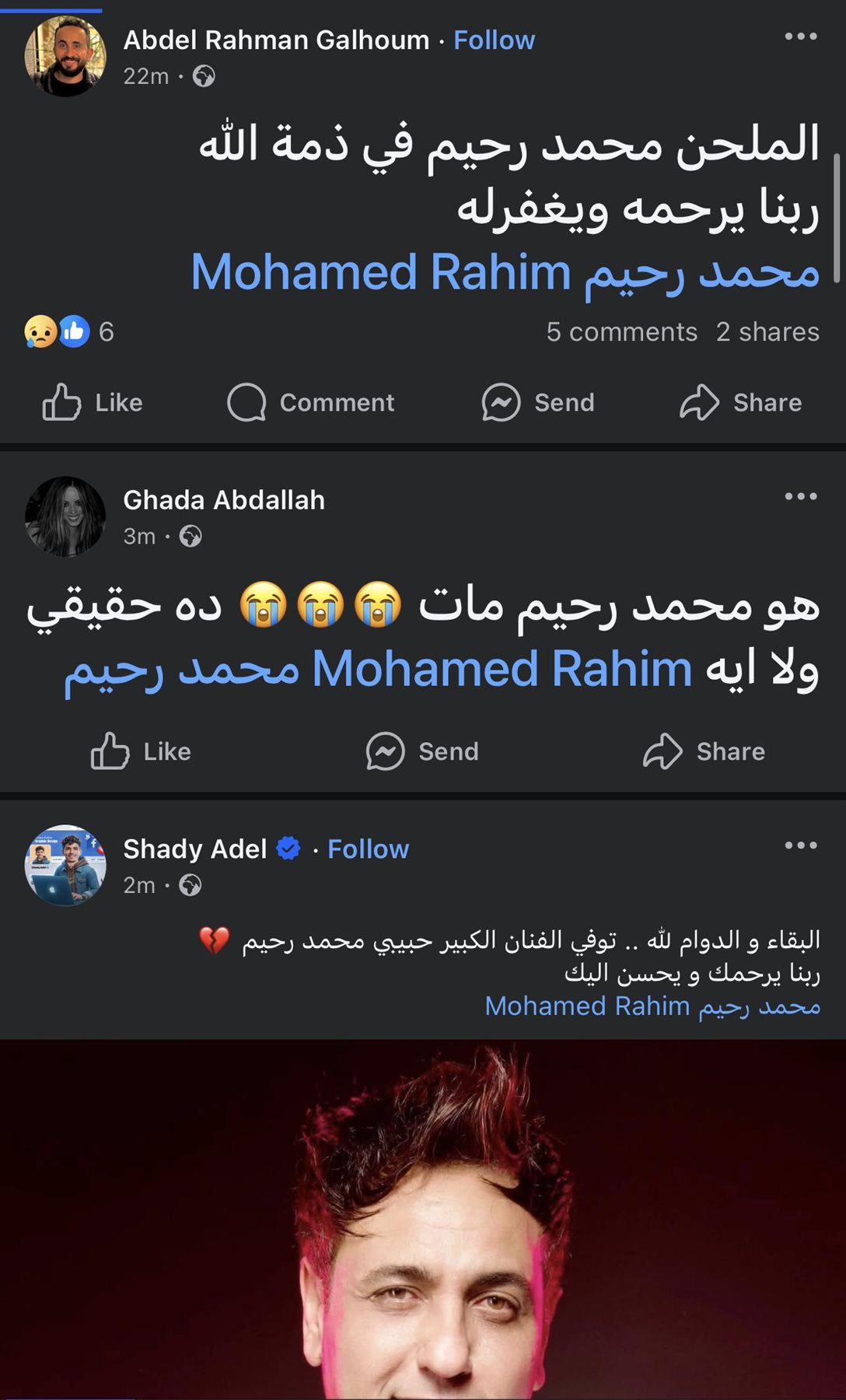The height and width of the screenshot is (1400, 846).
Task: View the 5 comments on Abdel's post
Action: (621, 332)
